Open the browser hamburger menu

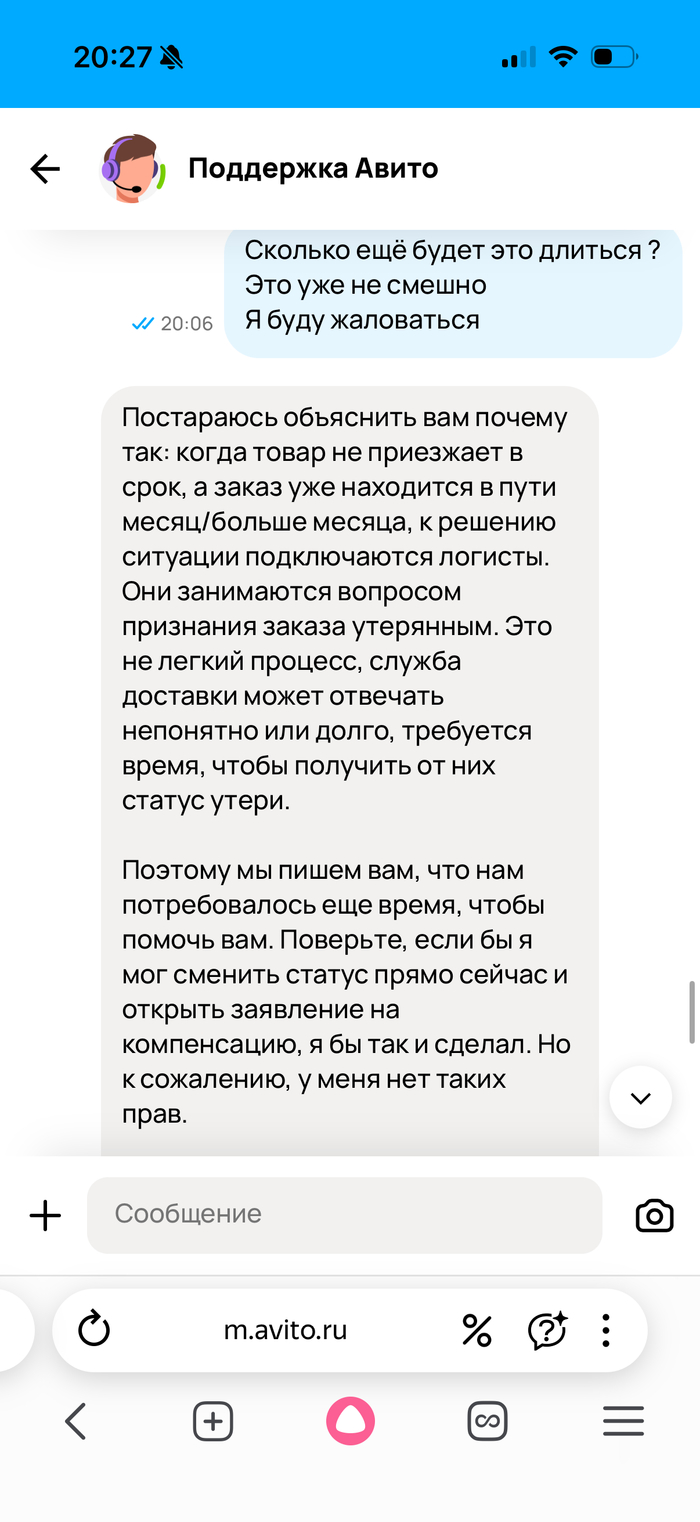pyautogui.click(x=623, y=1421)
